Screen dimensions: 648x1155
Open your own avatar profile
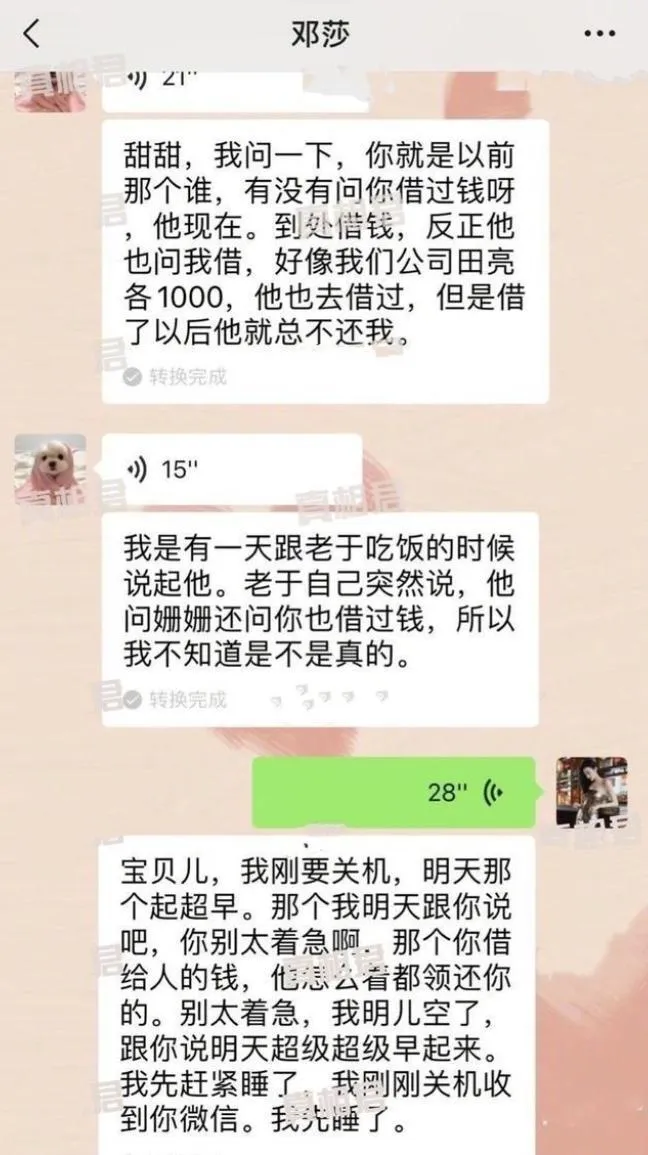coord(591,792)
